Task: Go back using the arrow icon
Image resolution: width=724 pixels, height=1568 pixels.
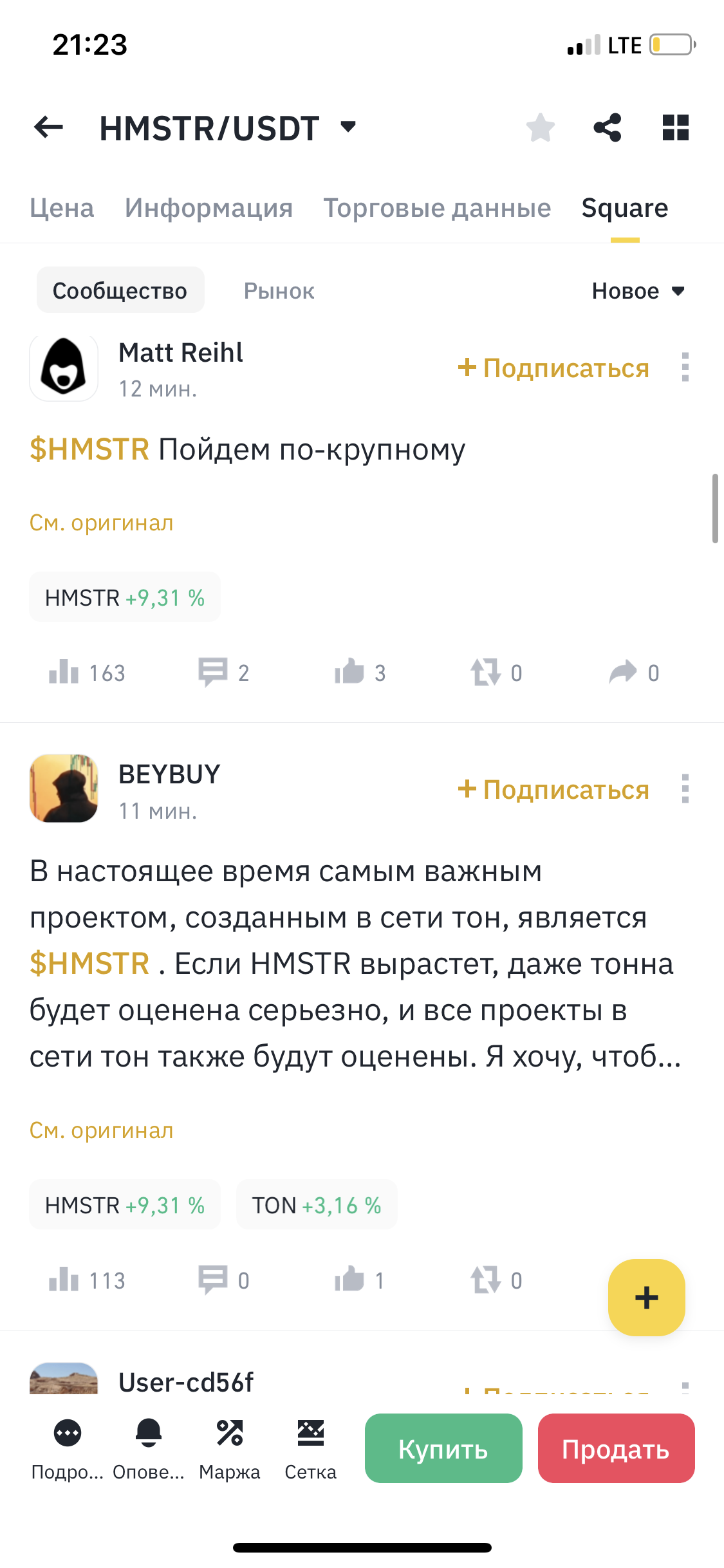Action: tap(49, 127)
